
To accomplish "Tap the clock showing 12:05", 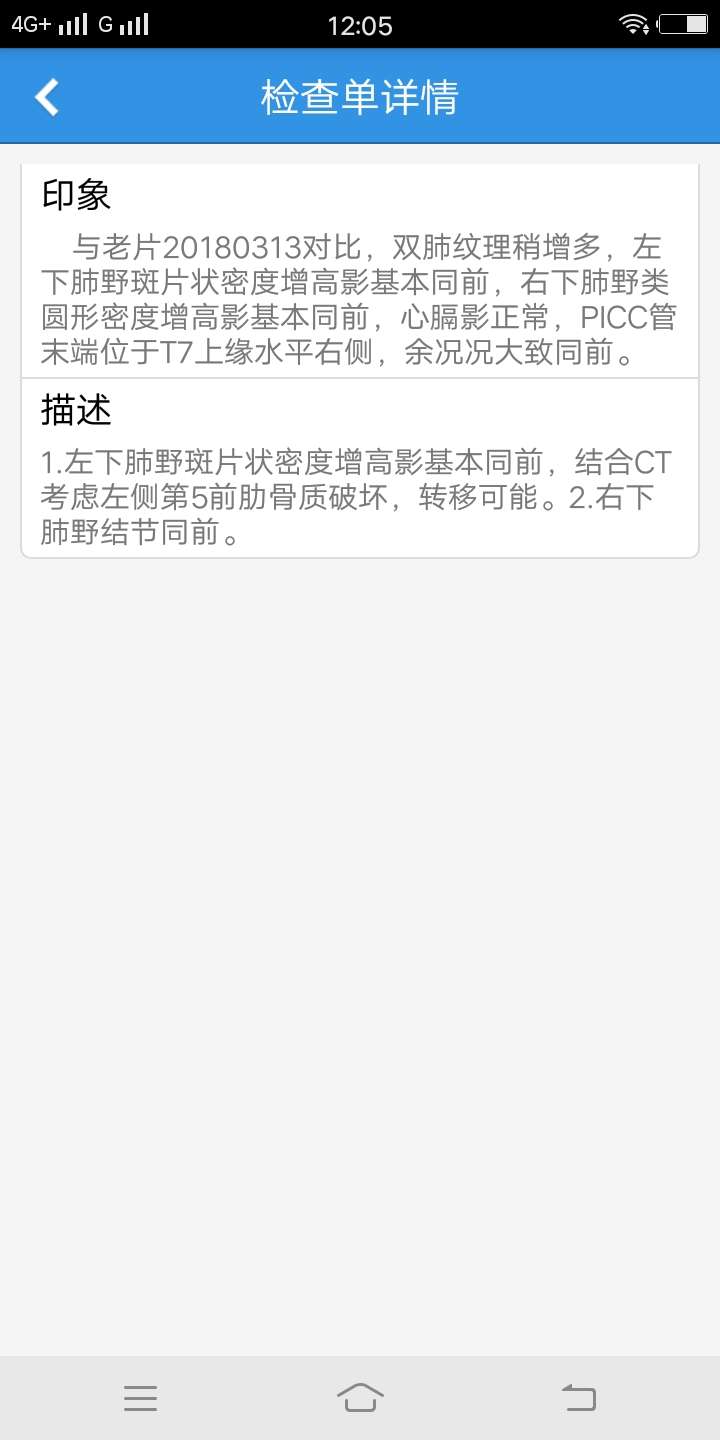I will pos(362,25).
